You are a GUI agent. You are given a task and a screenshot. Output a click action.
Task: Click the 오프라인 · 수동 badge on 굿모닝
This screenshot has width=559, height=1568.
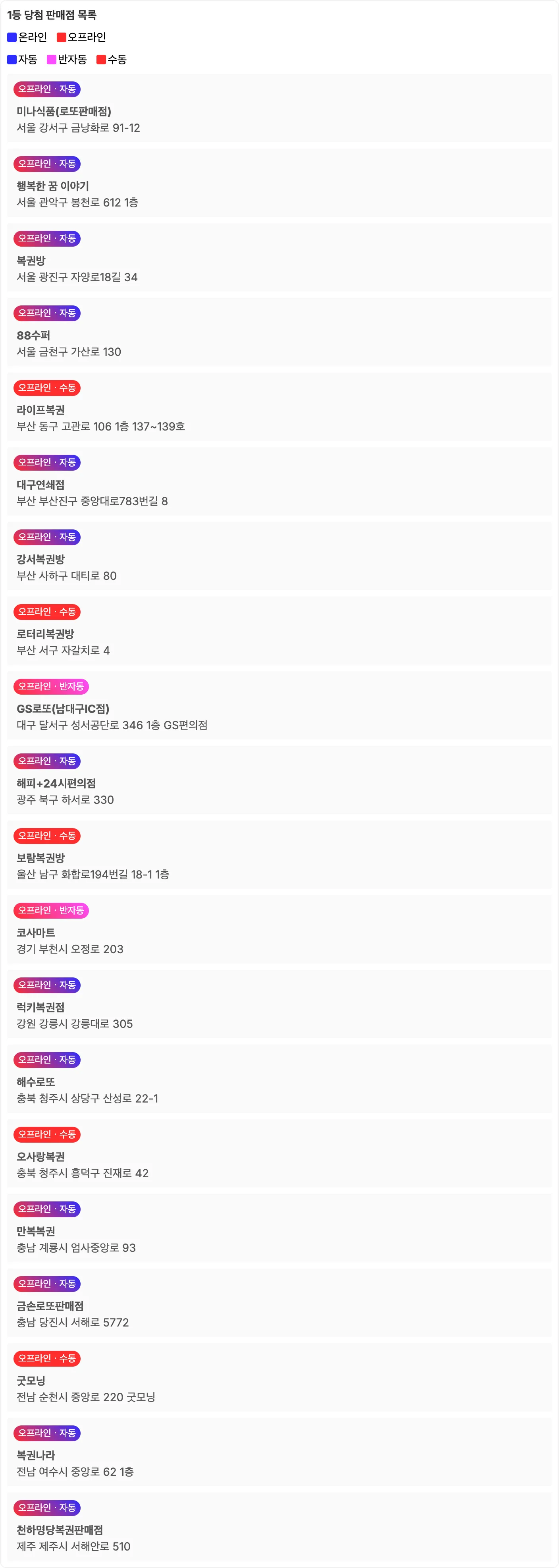coord(46,1359)
